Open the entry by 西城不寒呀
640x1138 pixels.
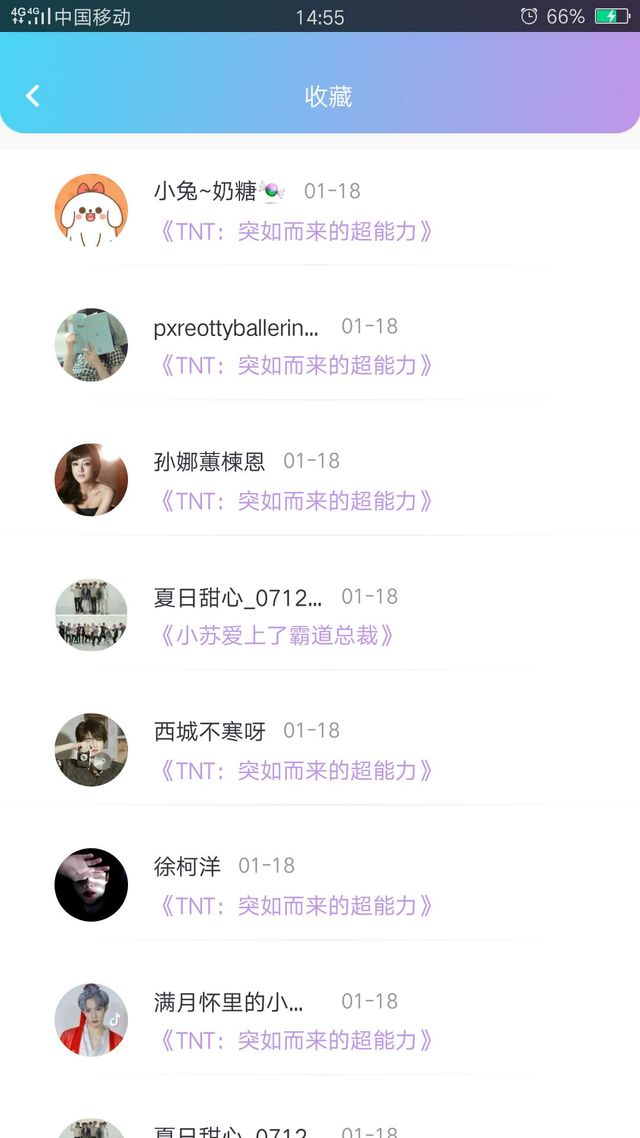320,750
